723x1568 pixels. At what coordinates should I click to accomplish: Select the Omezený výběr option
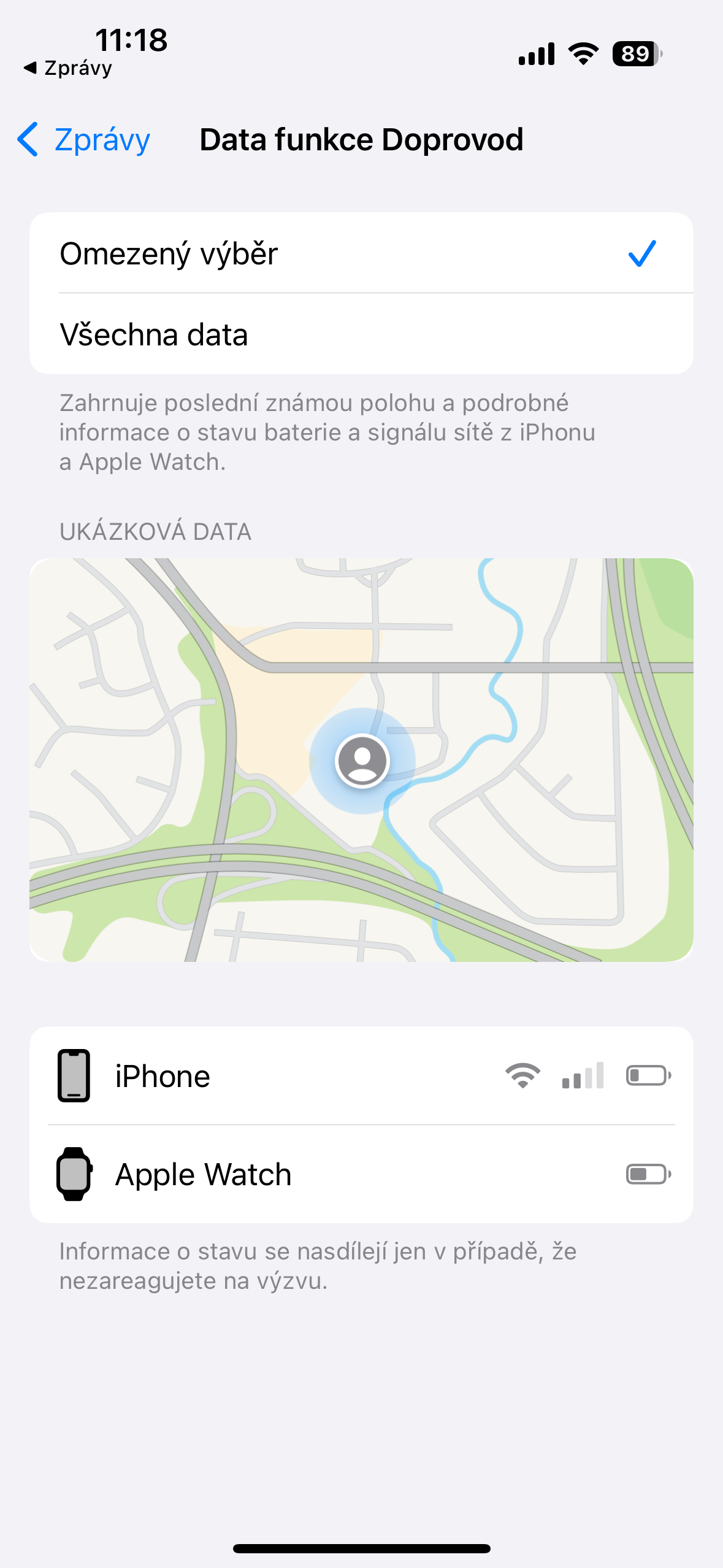pyautogui.click(x=361, y=253)
